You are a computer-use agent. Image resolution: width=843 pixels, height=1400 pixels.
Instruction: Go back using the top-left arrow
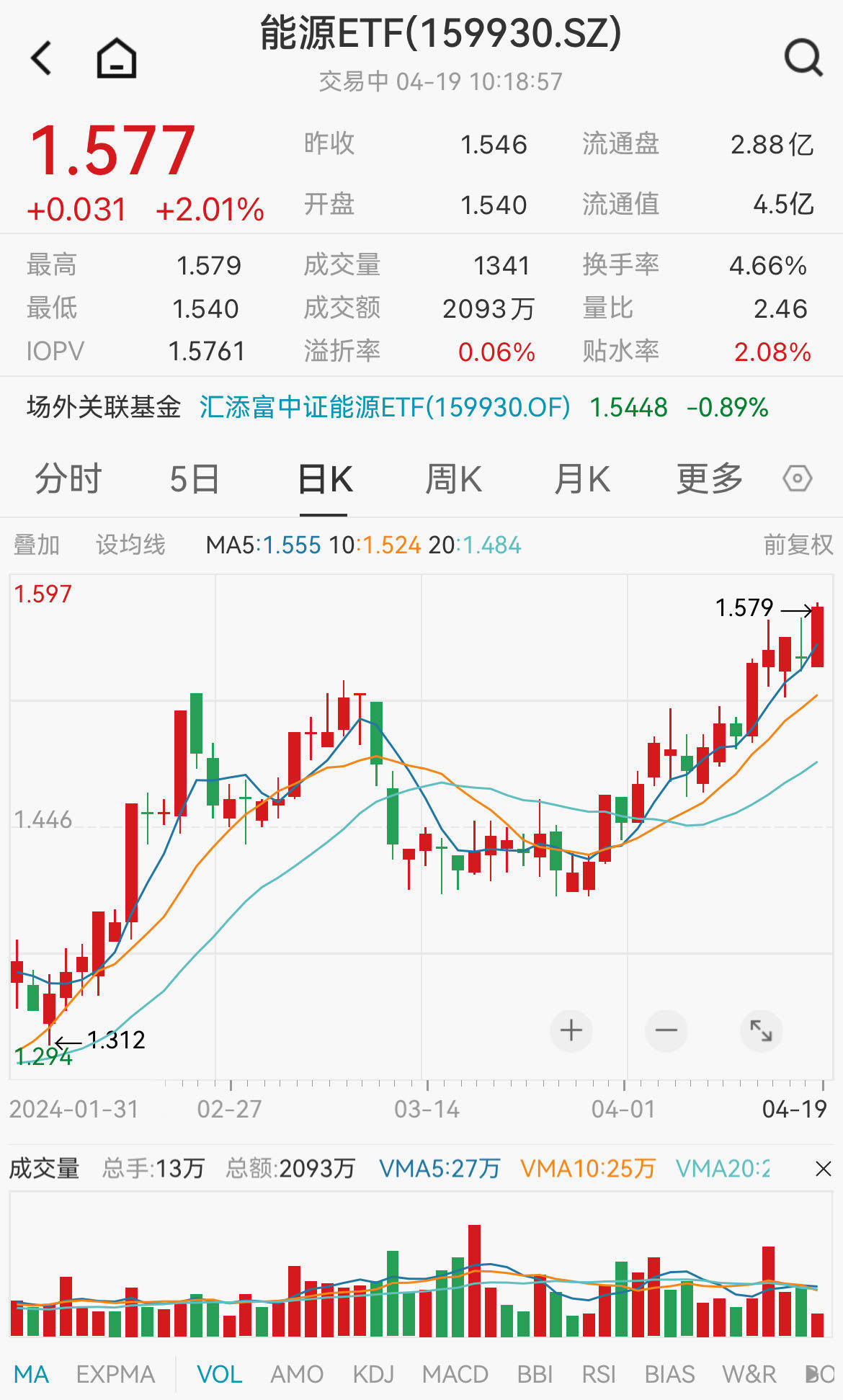tap(41, 58)
